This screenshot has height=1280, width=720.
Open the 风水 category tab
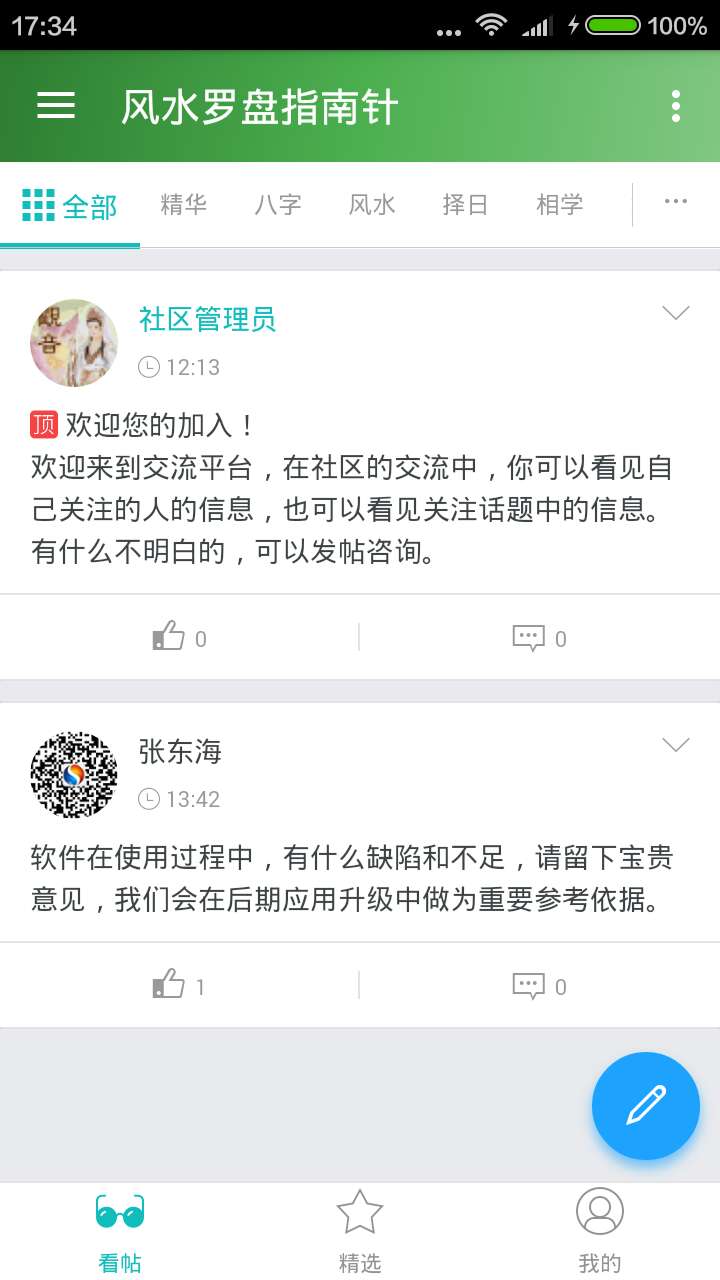coord(372,205)
